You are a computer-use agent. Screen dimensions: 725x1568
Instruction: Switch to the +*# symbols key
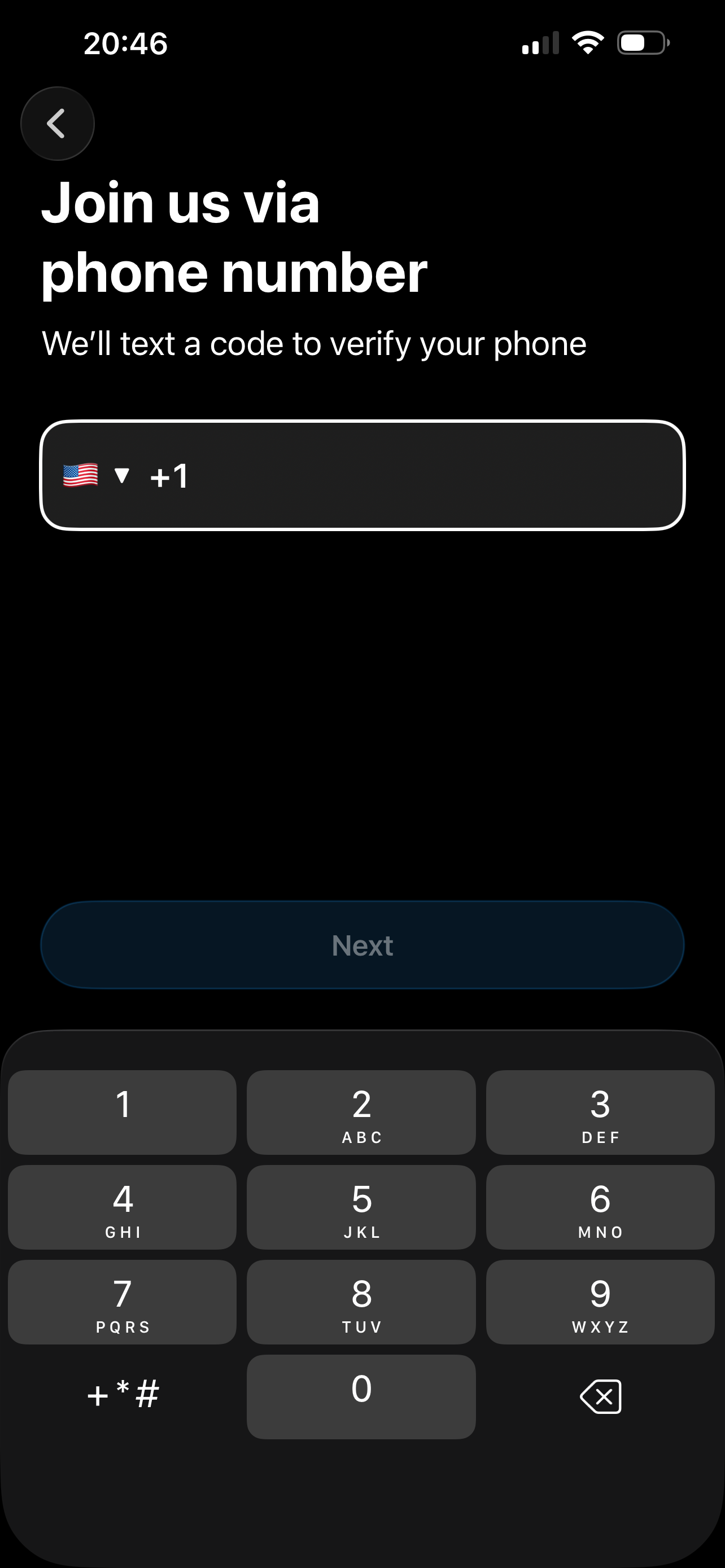coord(123,1396)
